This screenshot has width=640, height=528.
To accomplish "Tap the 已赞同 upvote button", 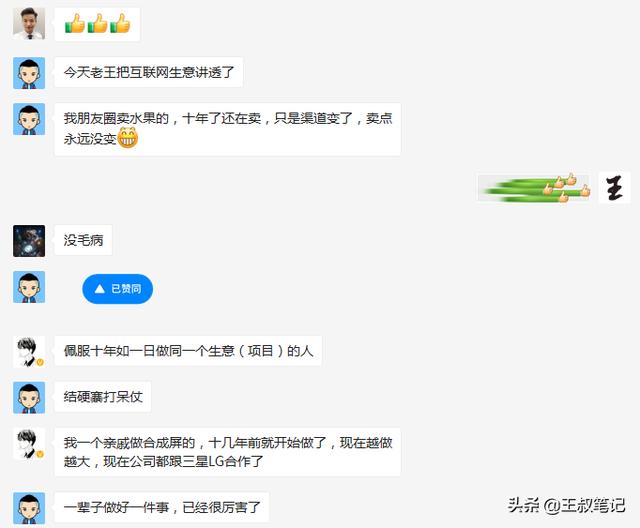I will (x=117, y=289).
